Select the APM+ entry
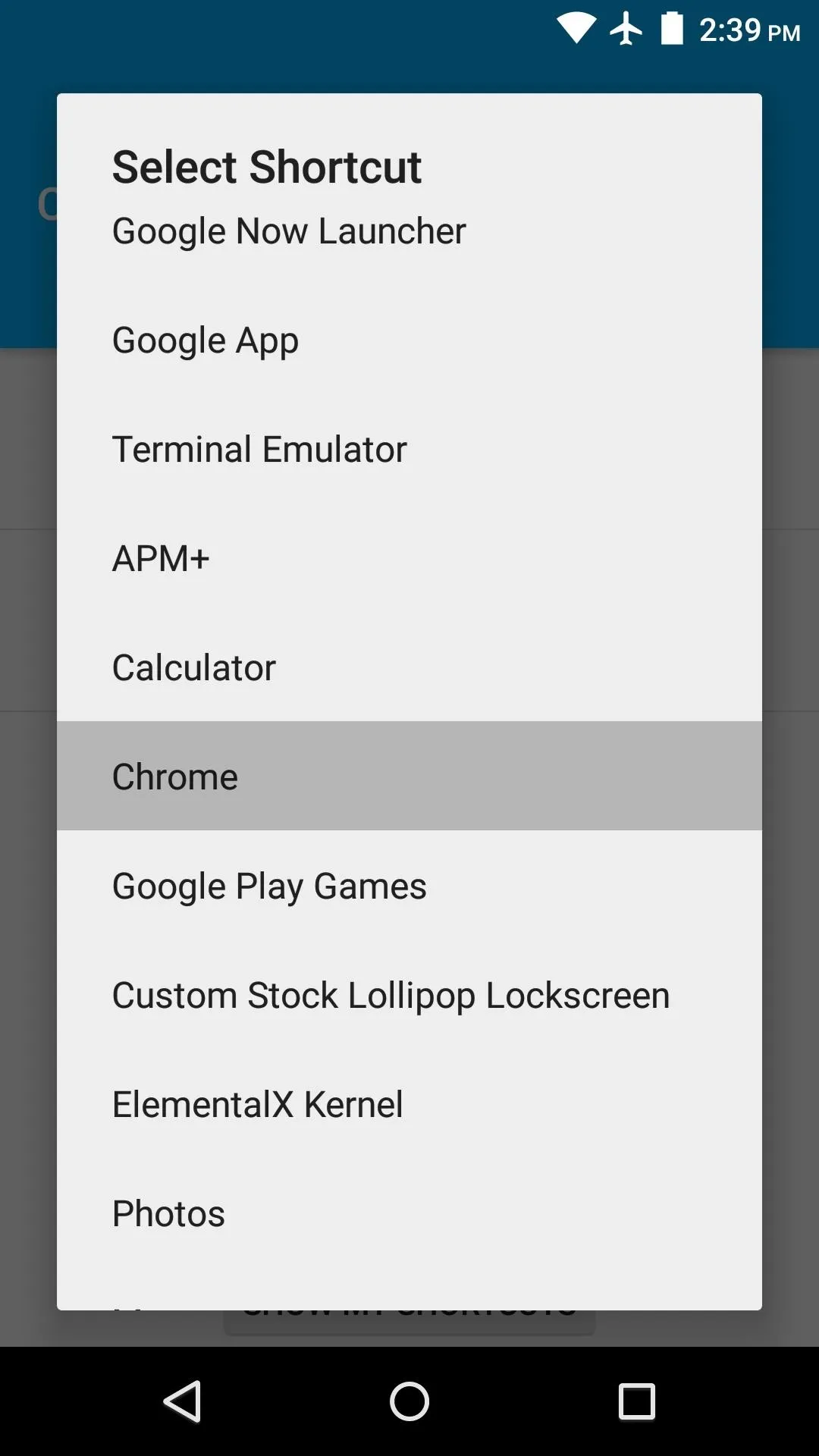819x1456 pixels. tap(409, 558)
